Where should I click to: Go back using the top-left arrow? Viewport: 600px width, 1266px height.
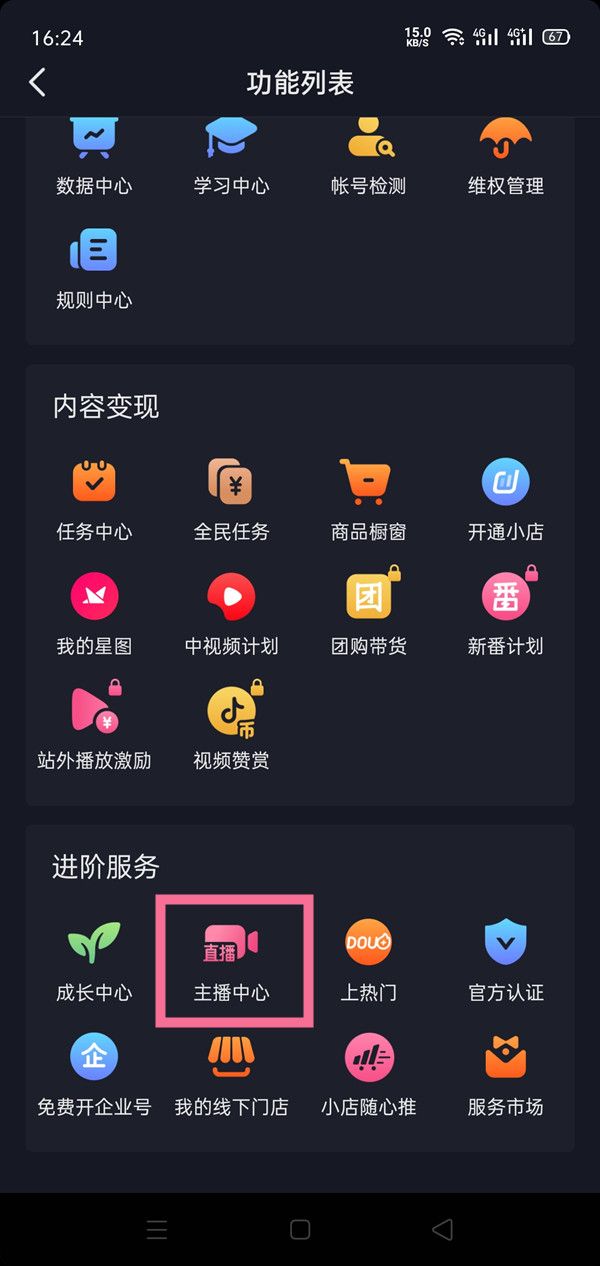pos(38,82)
